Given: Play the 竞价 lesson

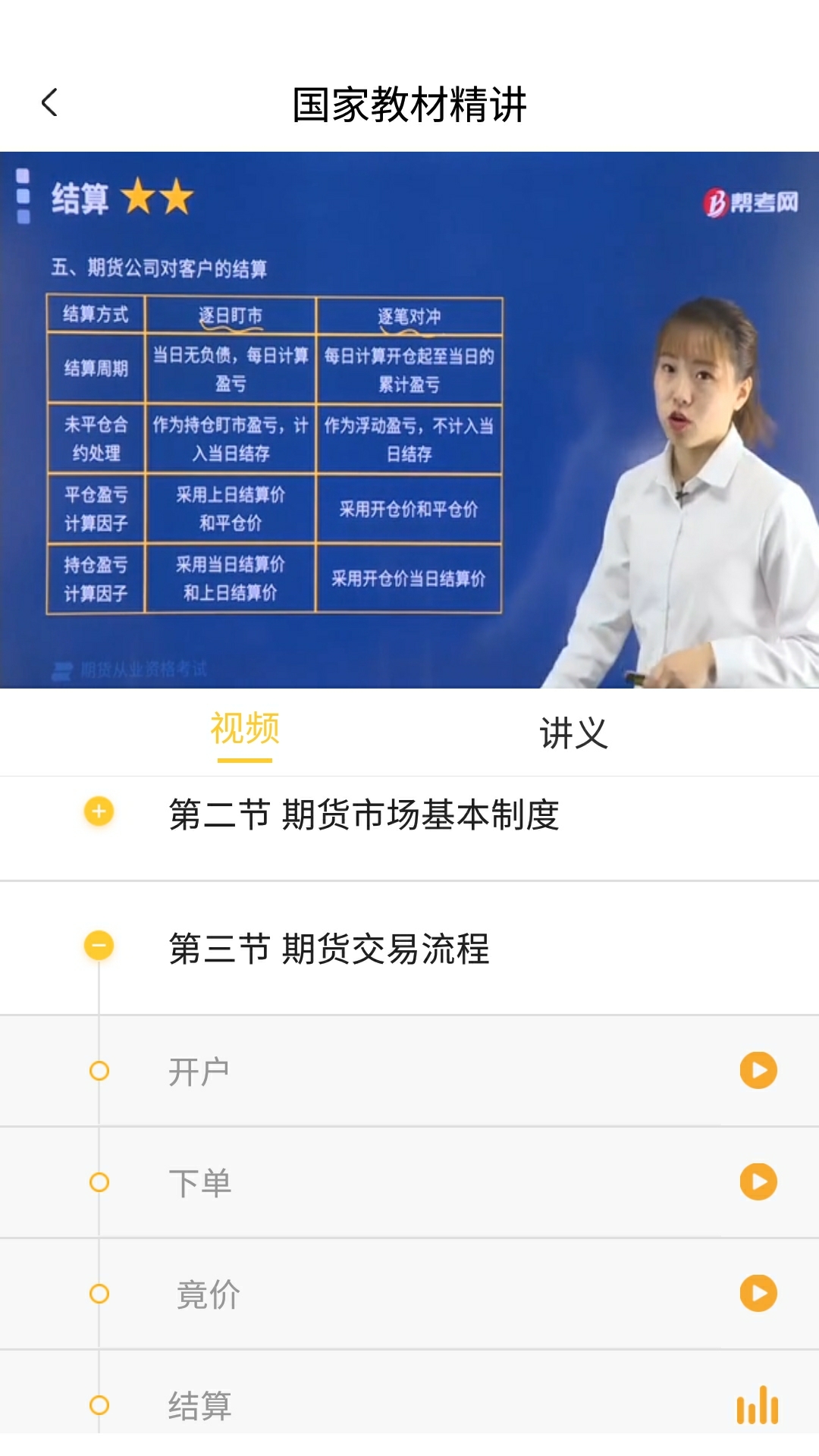Looking at the screenshot, I should 758,1293.
